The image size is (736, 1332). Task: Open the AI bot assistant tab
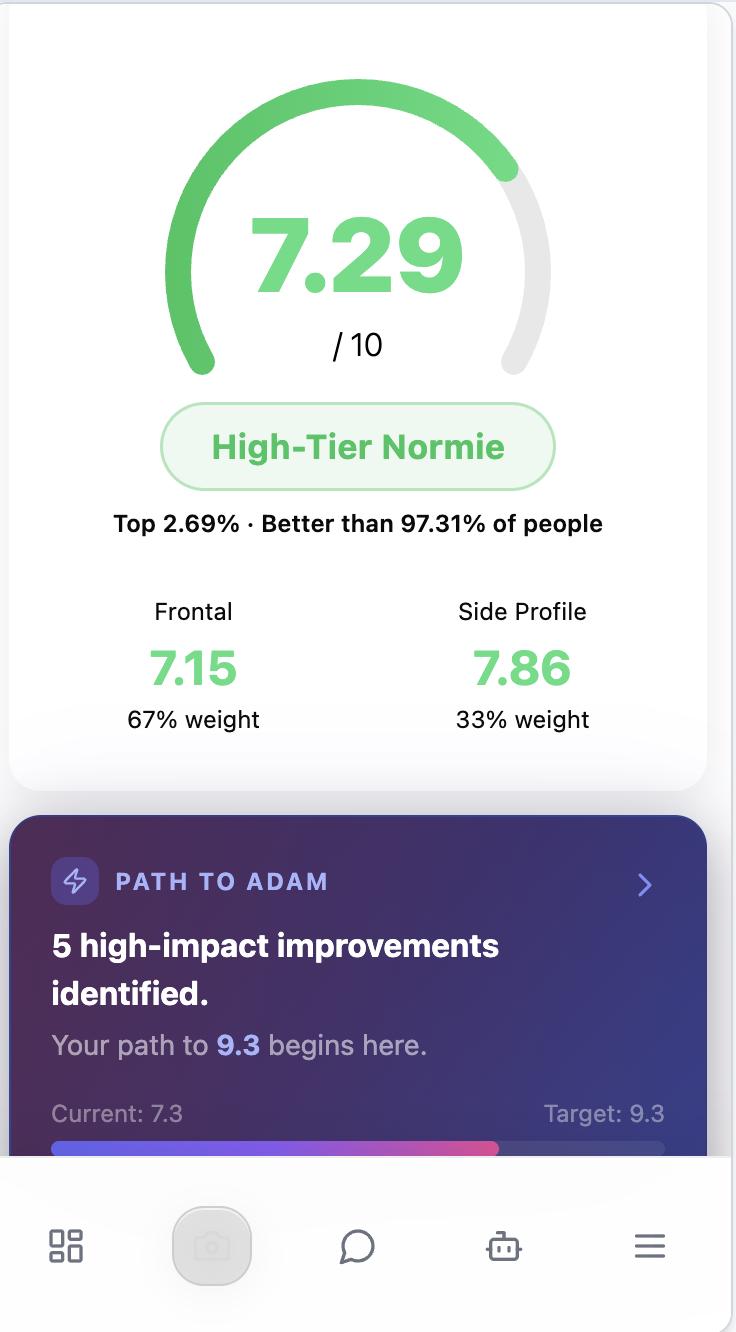pos(503,1246)
